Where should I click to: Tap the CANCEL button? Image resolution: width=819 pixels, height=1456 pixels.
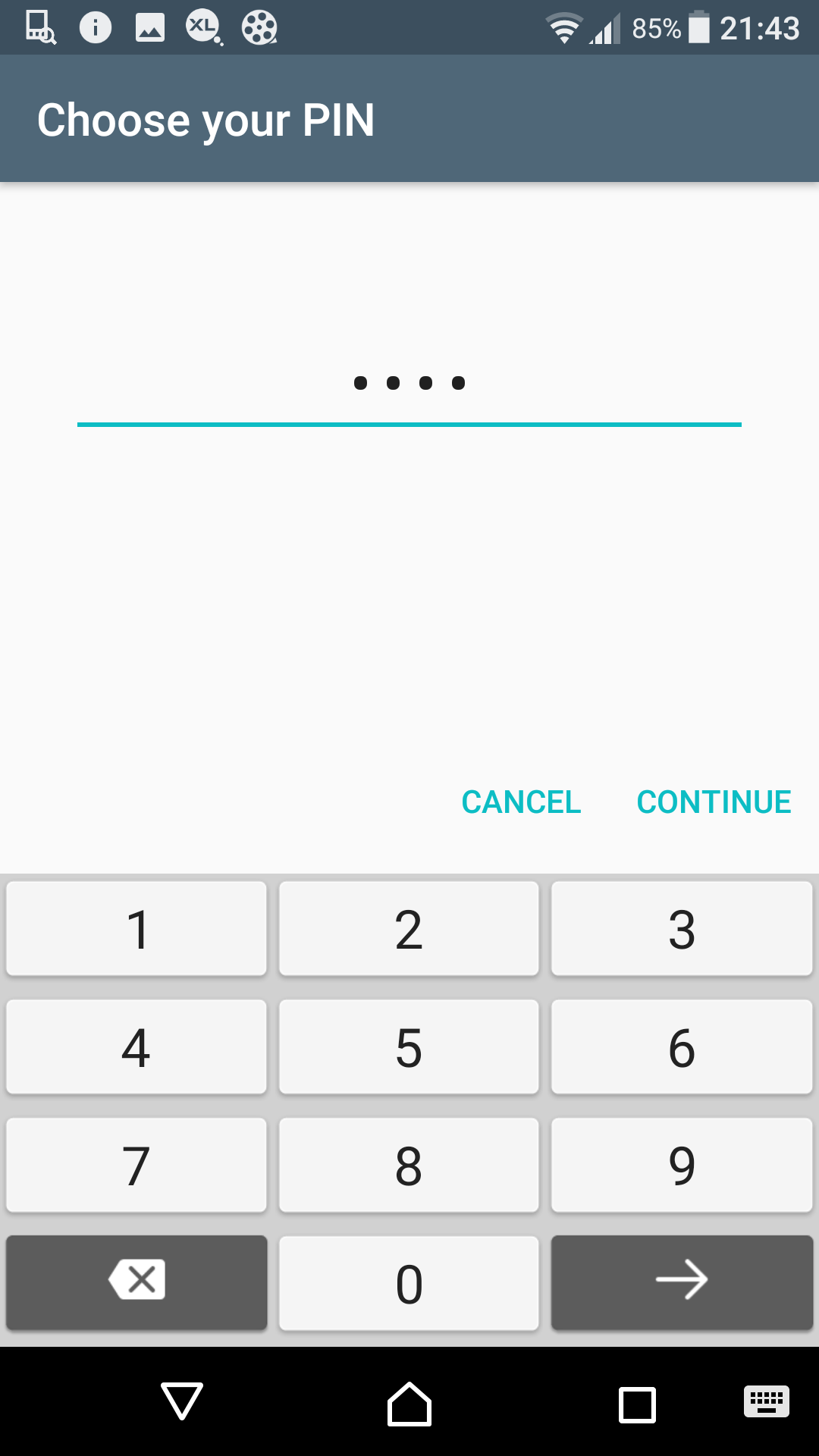[521, 802]
